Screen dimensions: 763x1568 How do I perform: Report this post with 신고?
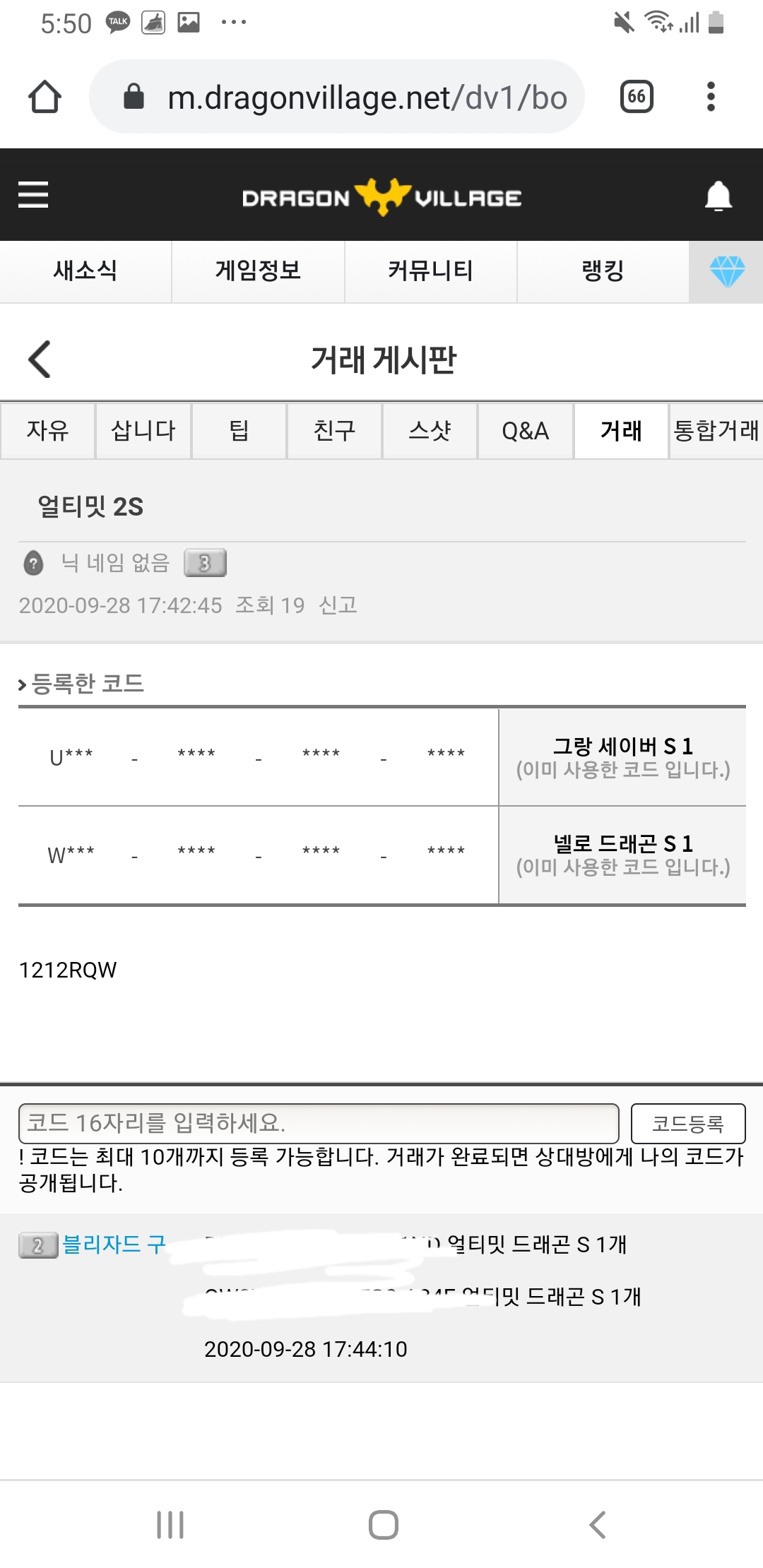pos(338,605)
